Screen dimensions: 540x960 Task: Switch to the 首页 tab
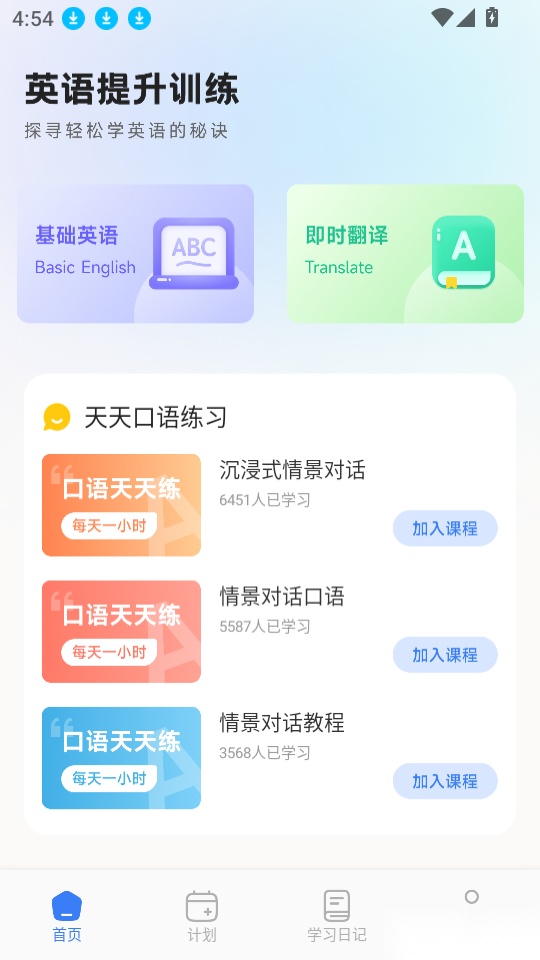(x=67, y=917)
